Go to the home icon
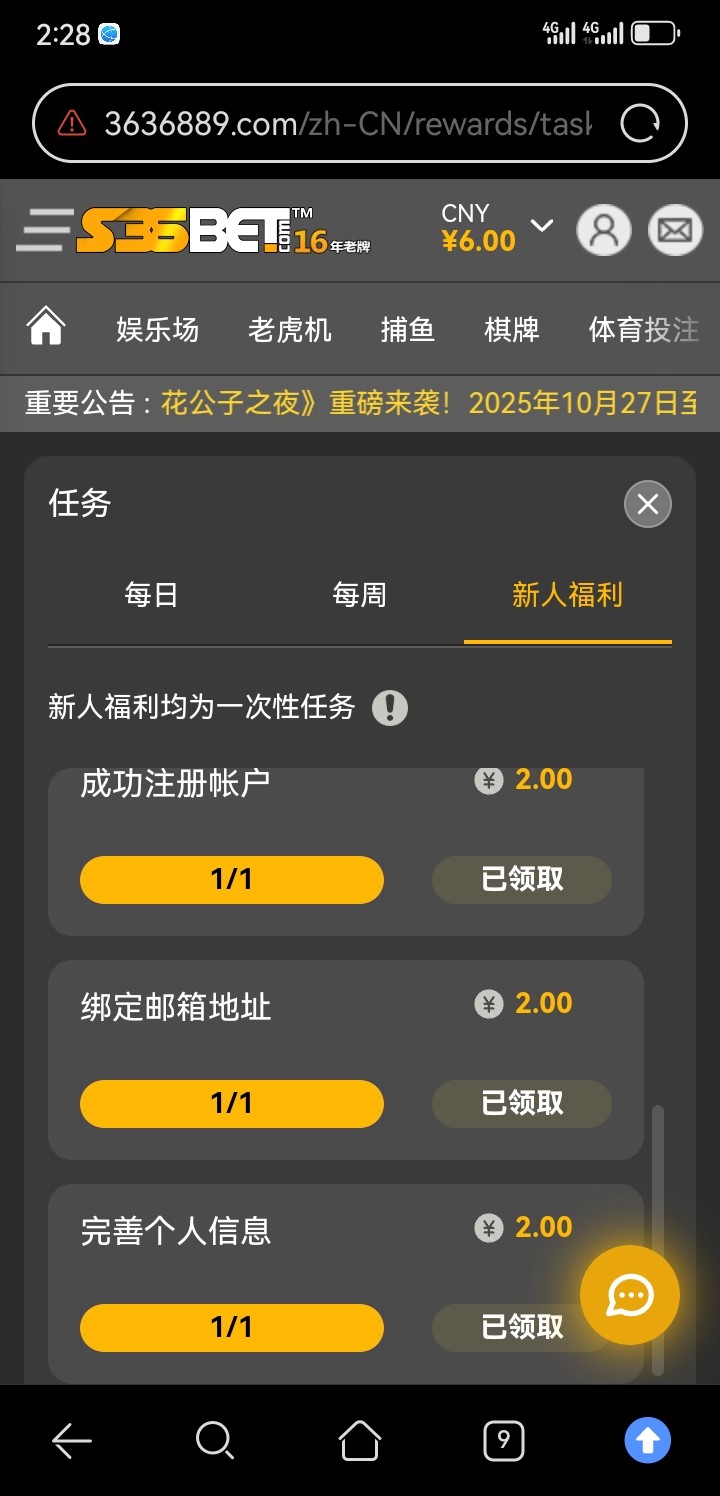This screenshot has height=1496, width=720. pos(46,328)
